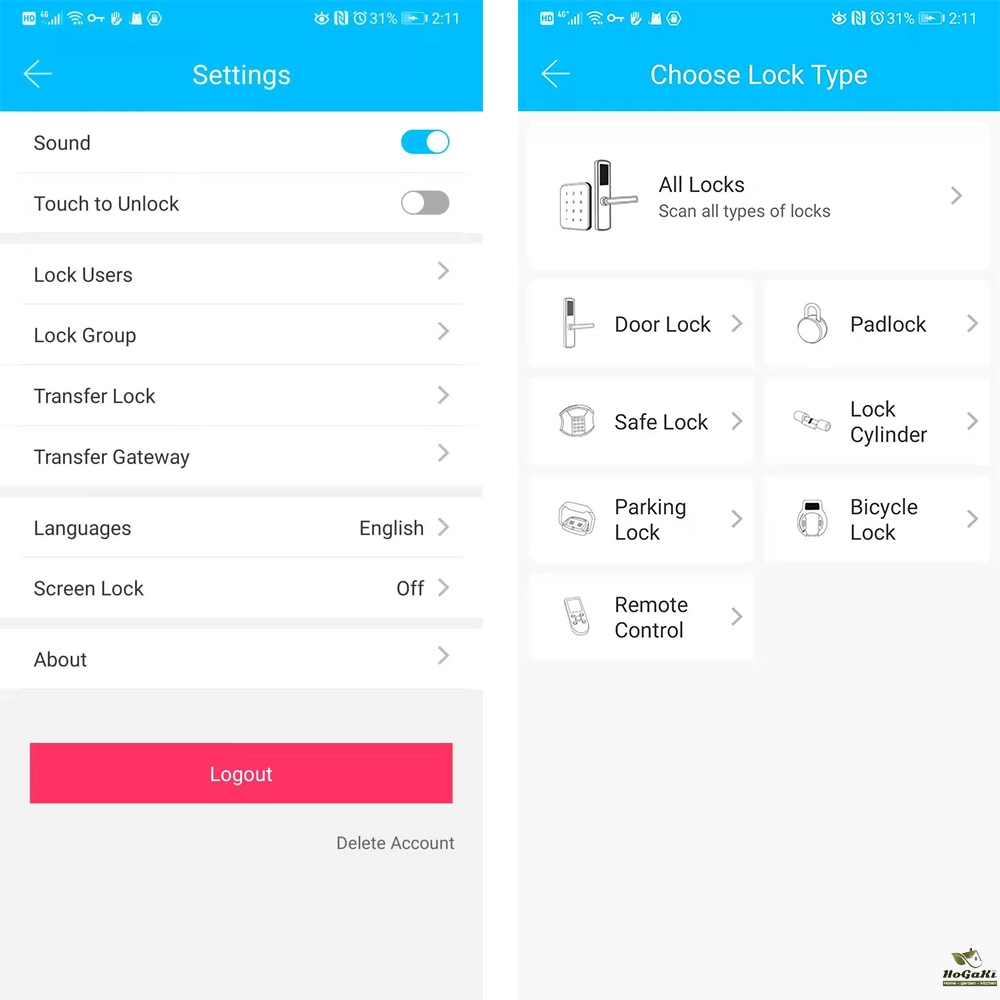
Task: Pick the Parking Lock option
Action: 641,519
